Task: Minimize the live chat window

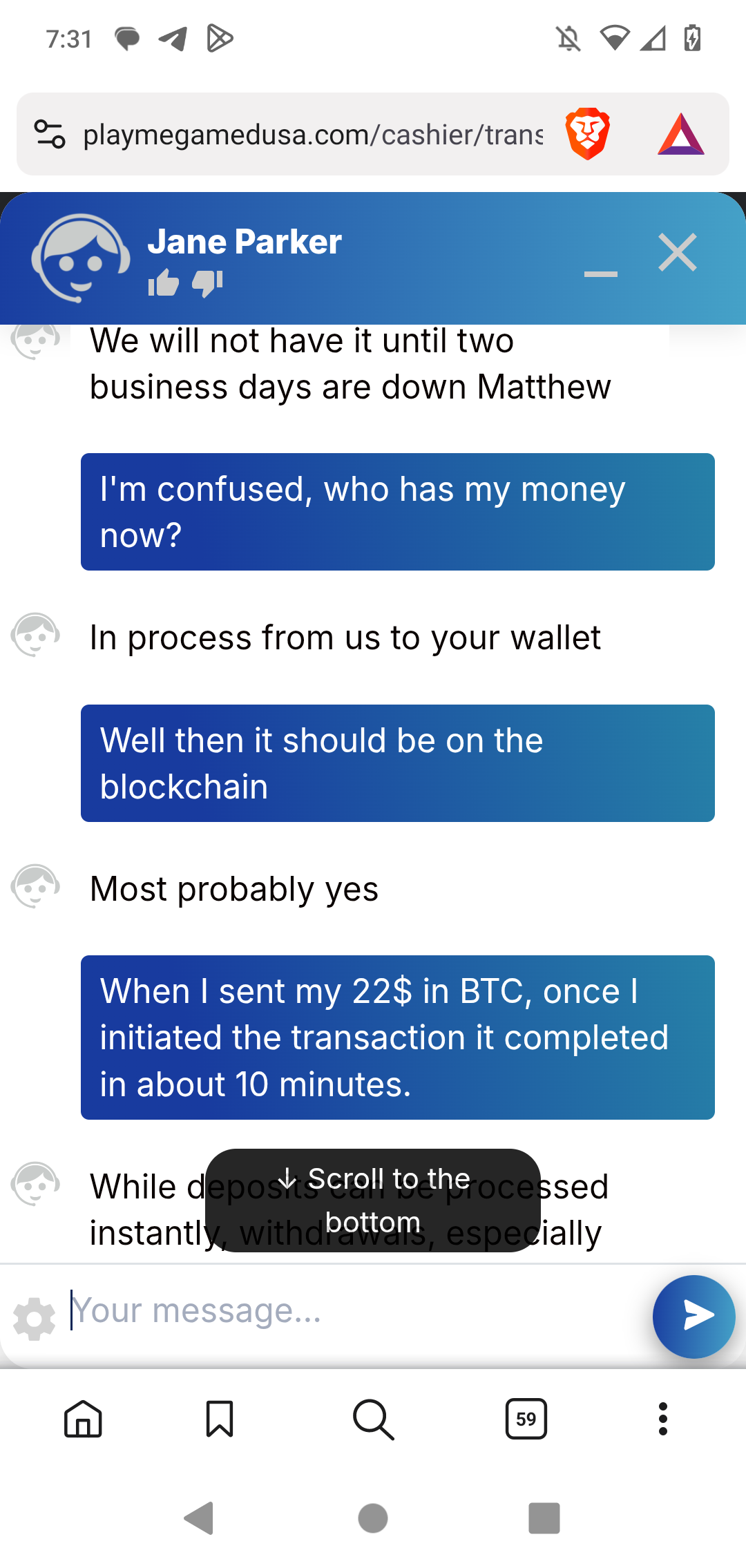Action: click(x=600, y=274)
